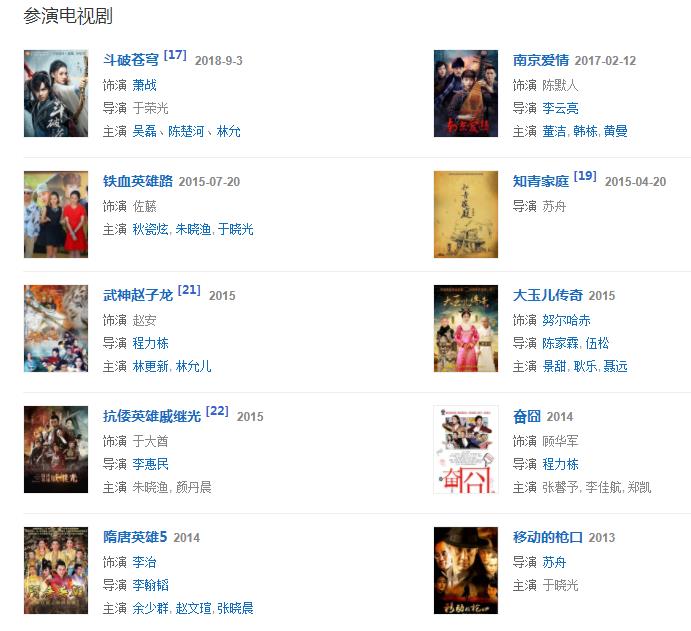The width and height of the screenshot is (691, 631).
Task: View director 李惠民's page
Action: coord(150,464)
